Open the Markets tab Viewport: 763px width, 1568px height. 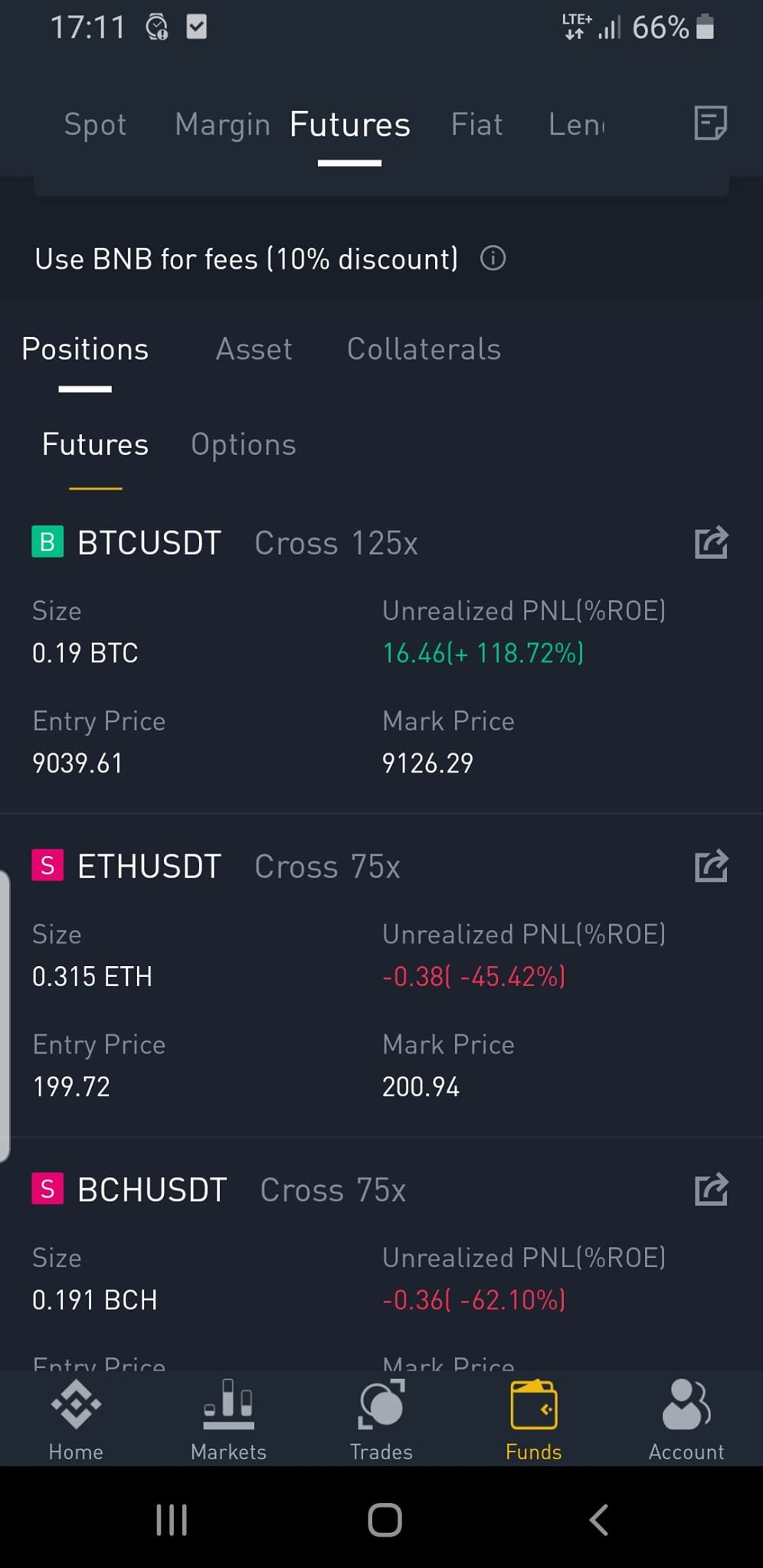pos(228,1420)
